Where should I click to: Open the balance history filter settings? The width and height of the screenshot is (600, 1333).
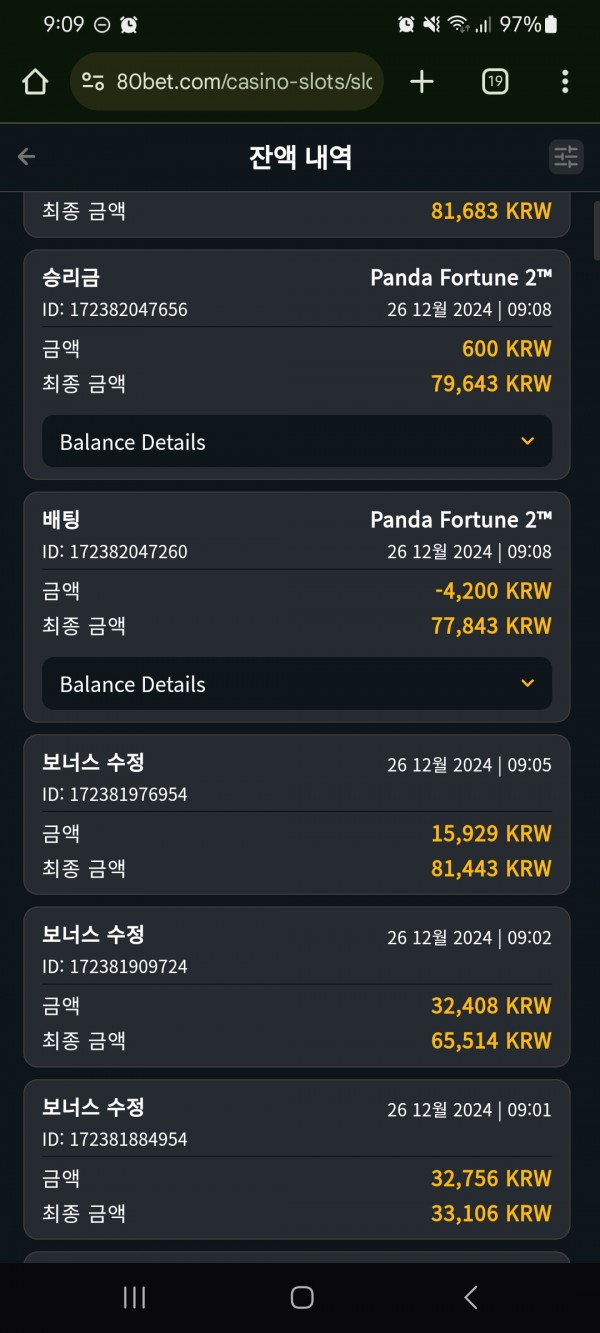[566, 157]
